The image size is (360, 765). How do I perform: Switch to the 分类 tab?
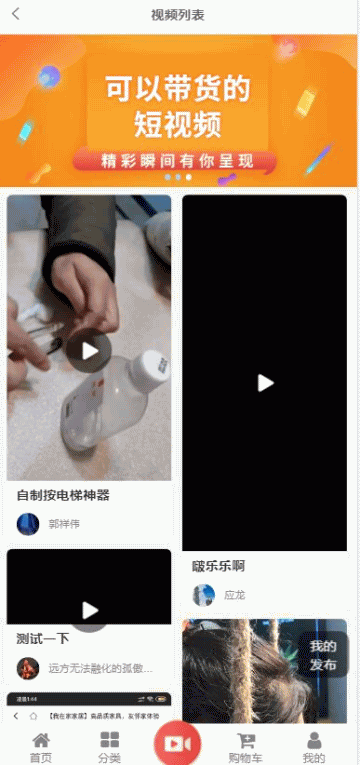[109, 747]
